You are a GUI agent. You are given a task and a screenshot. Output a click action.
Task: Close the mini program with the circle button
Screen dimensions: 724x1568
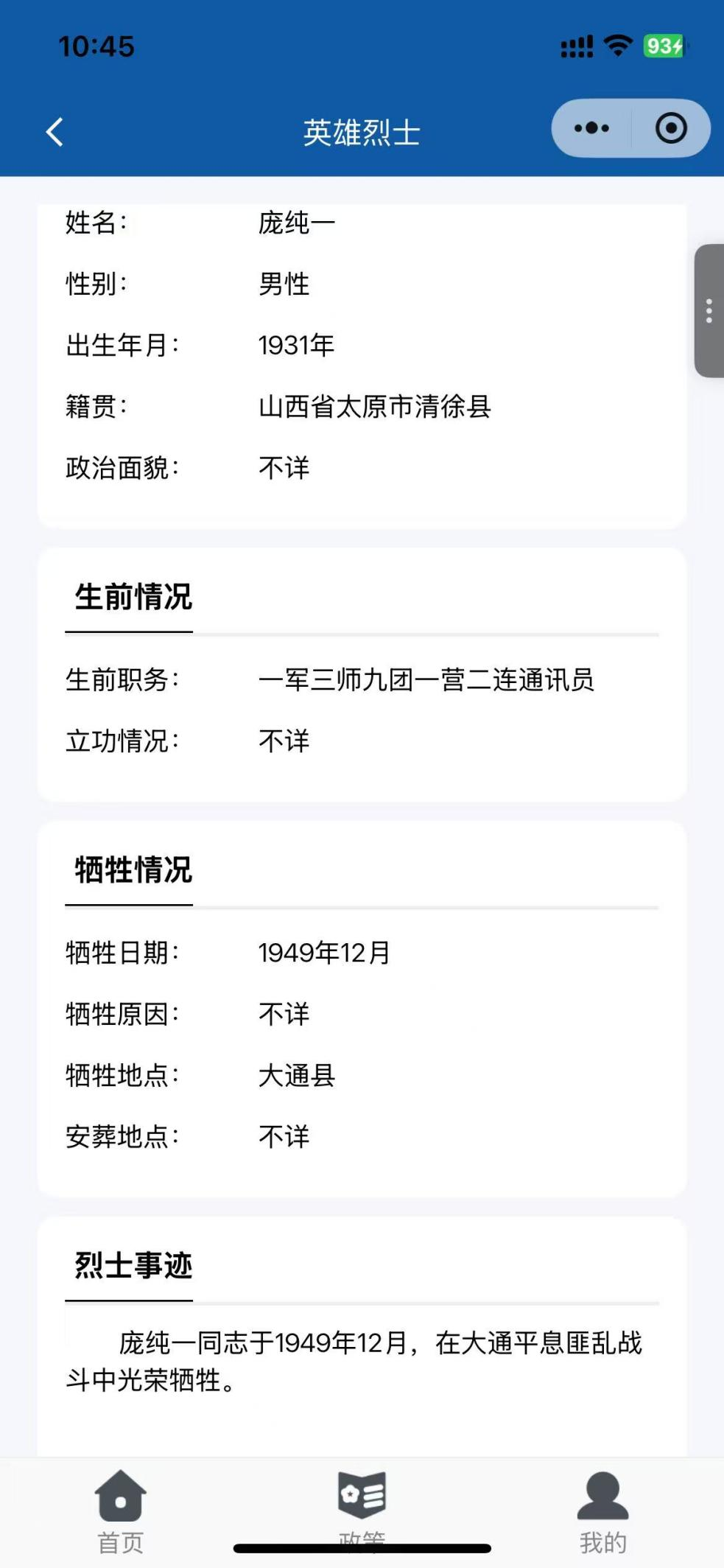[x=671, y=129]
